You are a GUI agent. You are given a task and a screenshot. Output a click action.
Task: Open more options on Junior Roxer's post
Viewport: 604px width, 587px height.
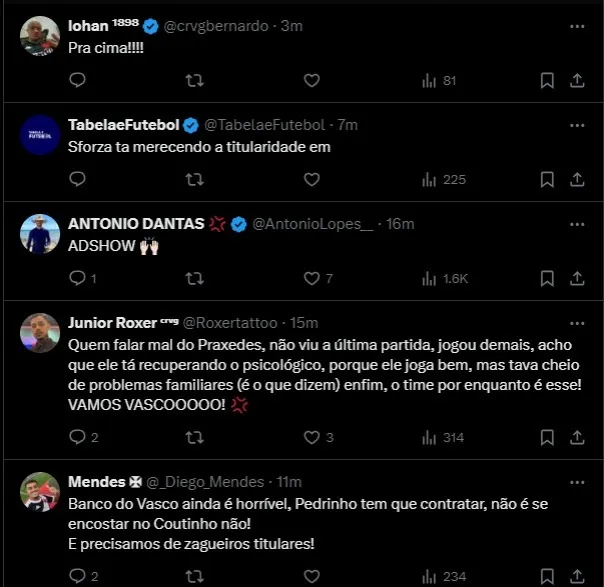pos(577,322)
